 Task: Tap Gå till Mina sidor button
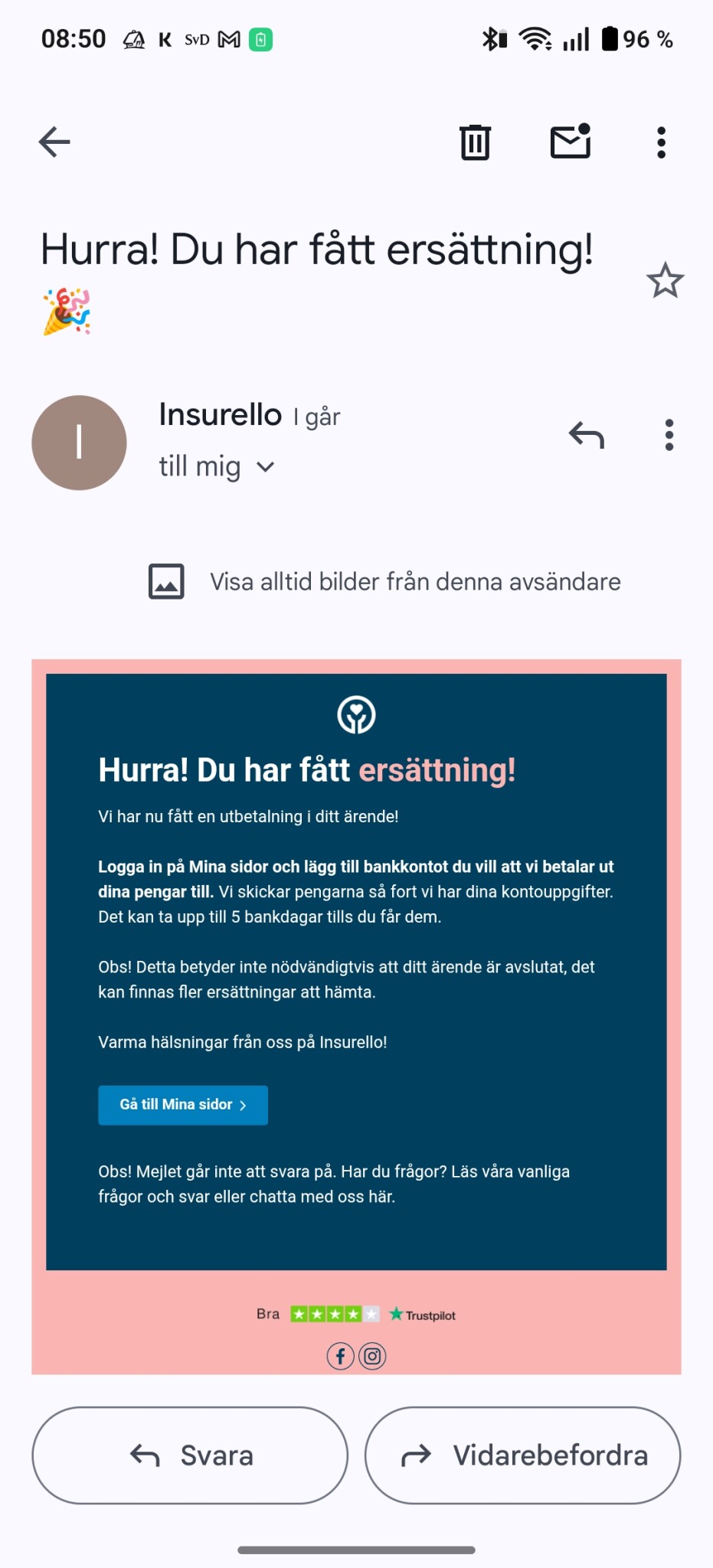pos(183,1105)
